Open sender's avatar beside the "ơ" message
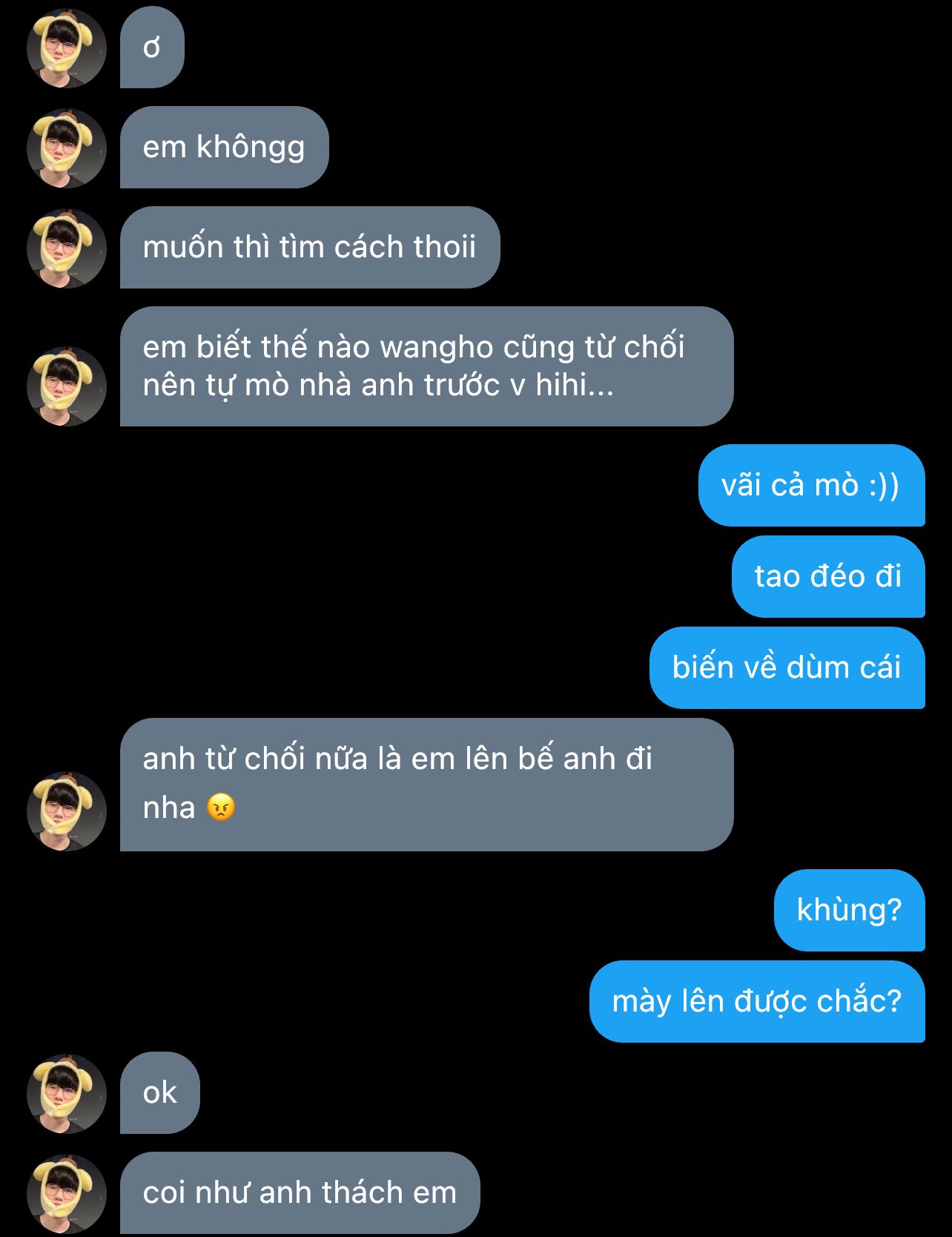Viewport: 952px width, 1237px height. click(x=67, y=48)
